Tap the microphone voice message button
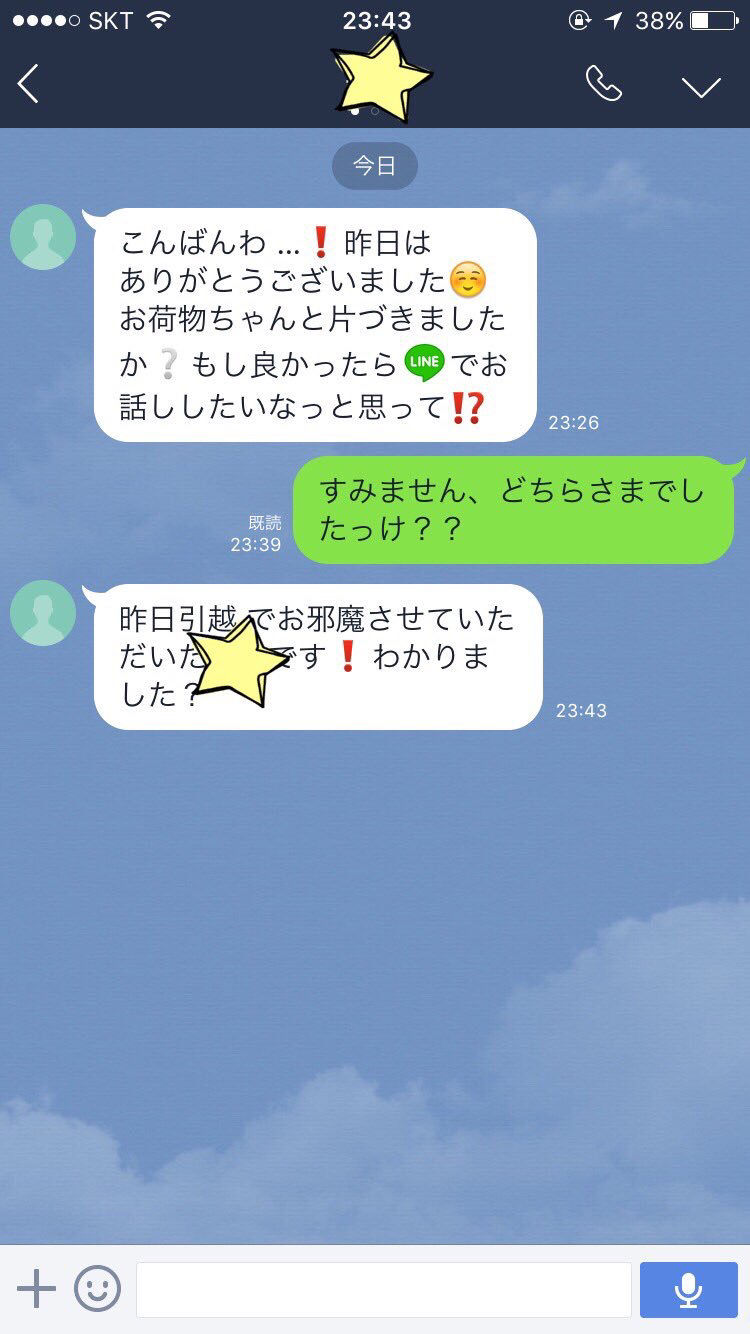The height and width of the screenshot is (1334, 750). click(688, 1289)
